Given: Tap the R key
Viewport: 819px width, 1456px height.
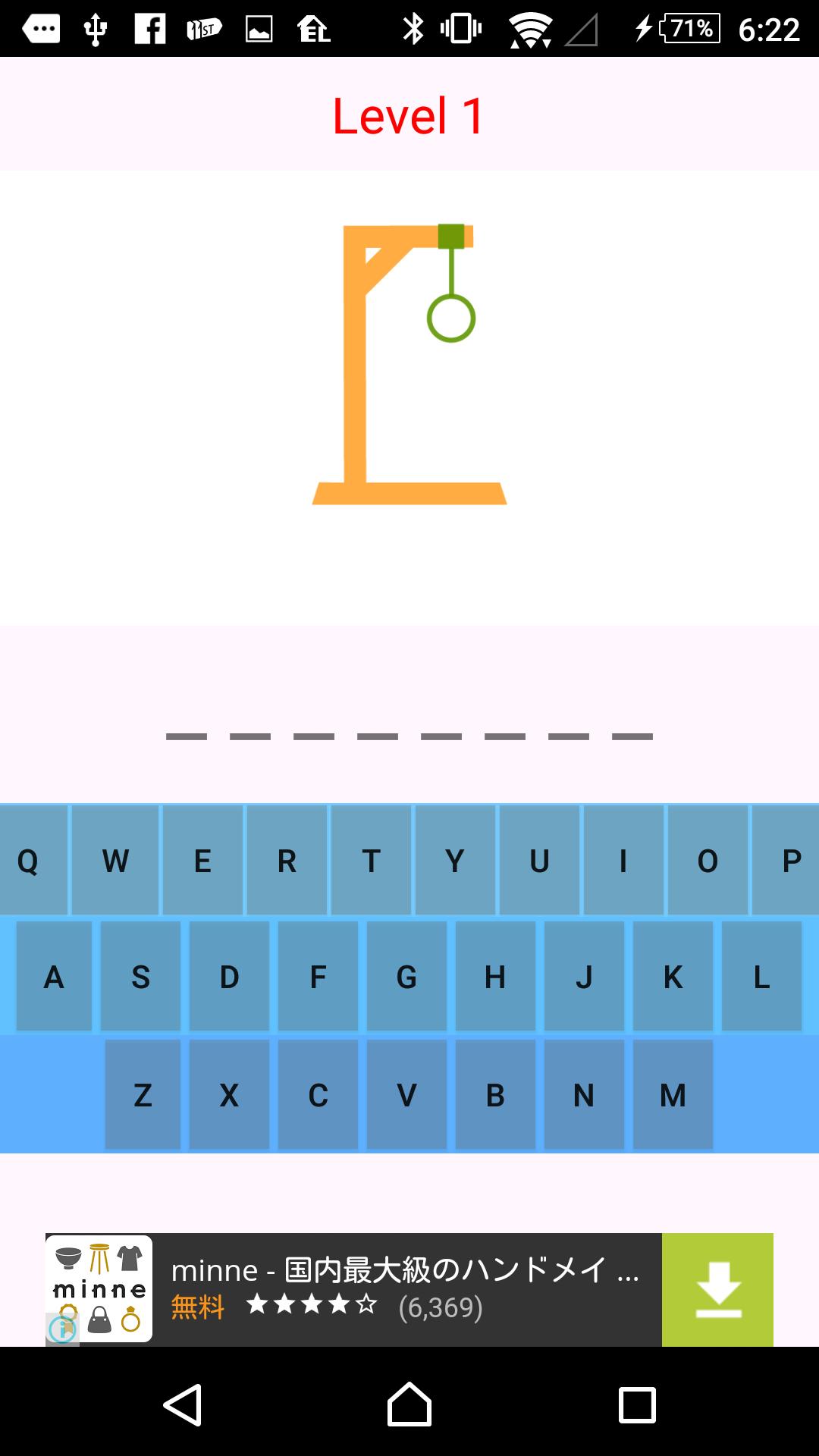Looking at the screenshot, I should (287, 861).
